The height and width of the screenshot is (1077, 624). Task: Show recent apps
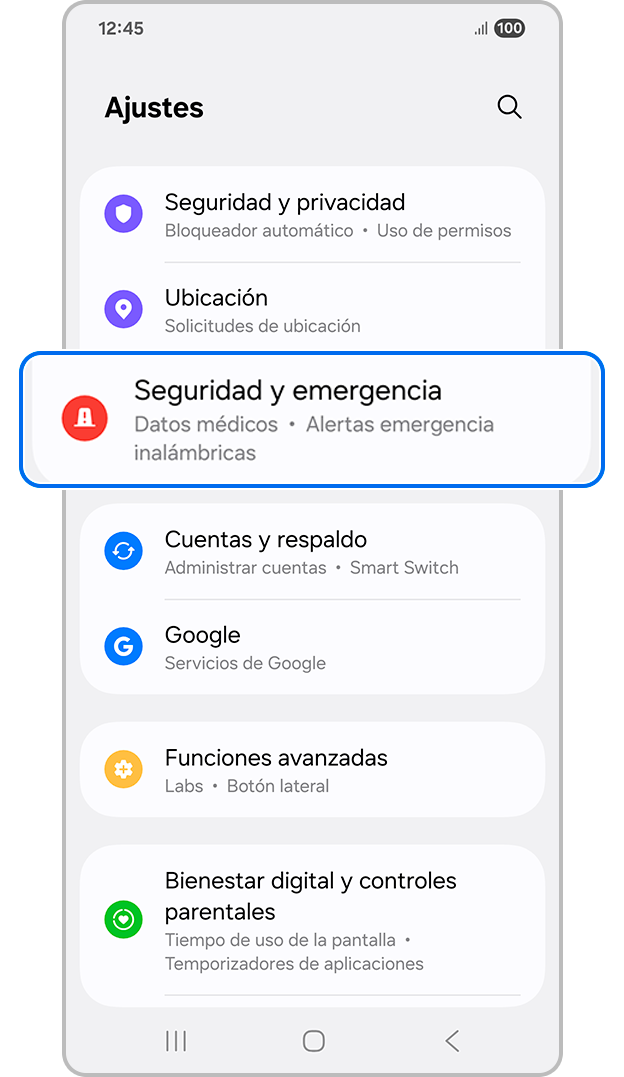point(176,1041)
